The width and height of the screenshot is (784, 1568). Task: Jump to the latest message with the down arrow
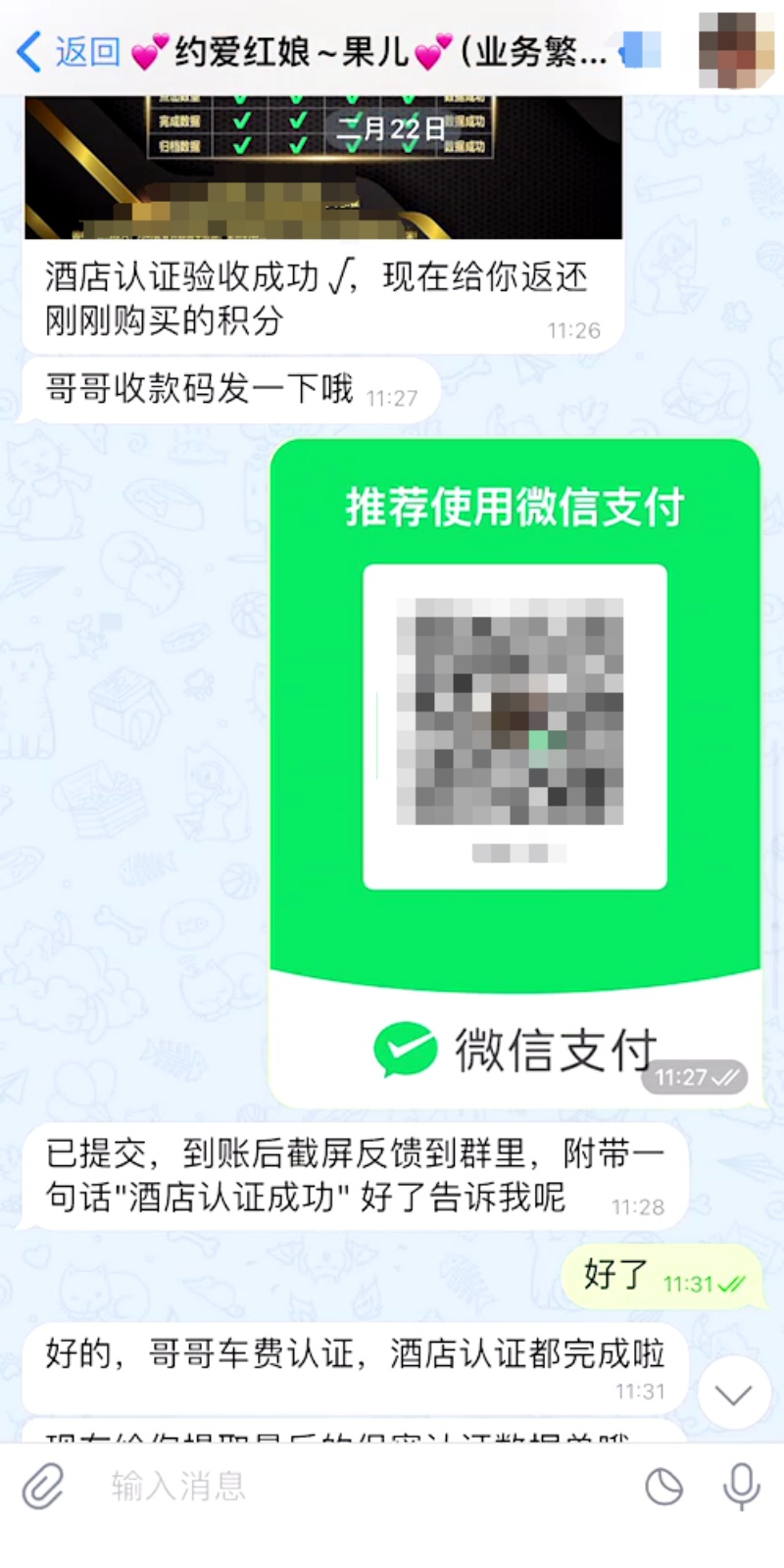[x=733, y=1393]
